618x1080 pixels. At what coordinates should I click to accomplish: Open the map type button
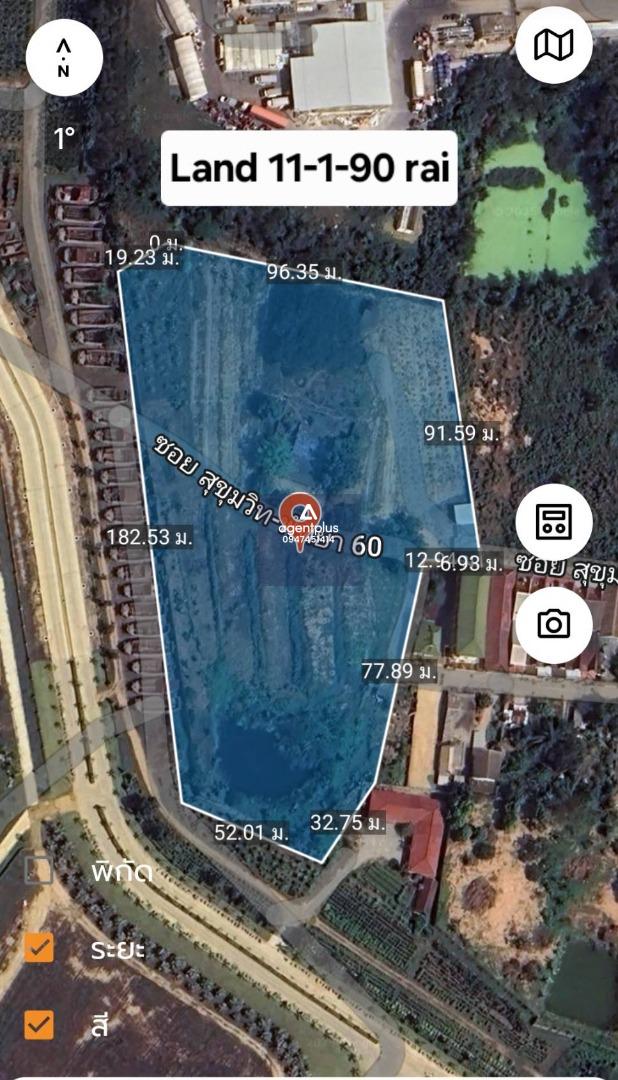coord(553,45)
